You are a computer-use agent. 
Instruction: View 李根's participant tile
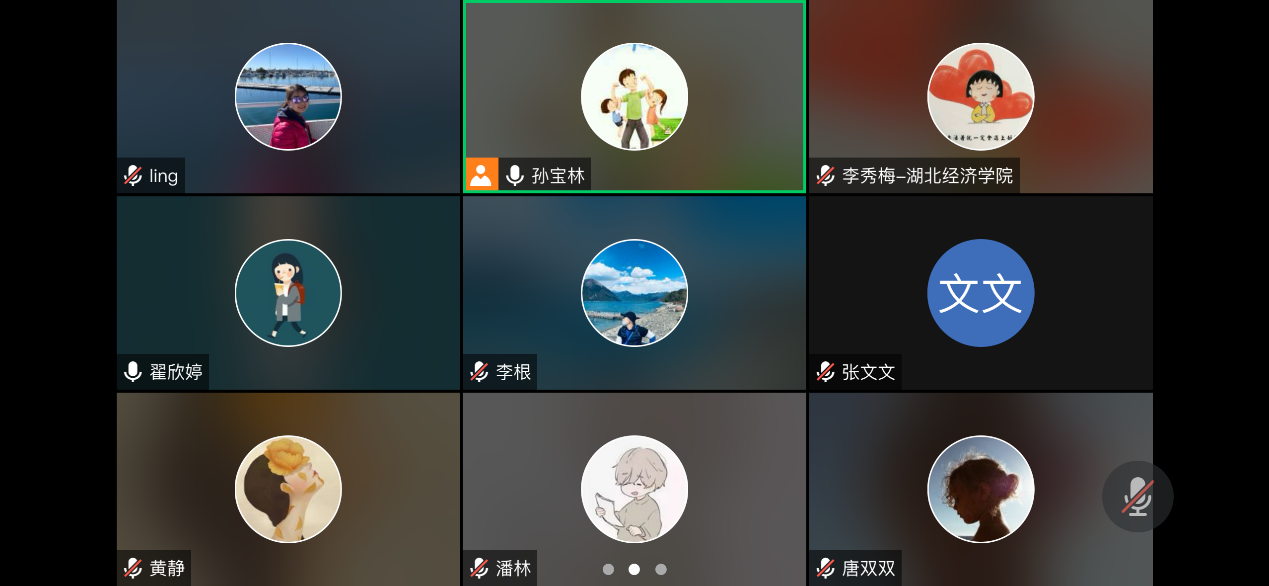[634, 293]
